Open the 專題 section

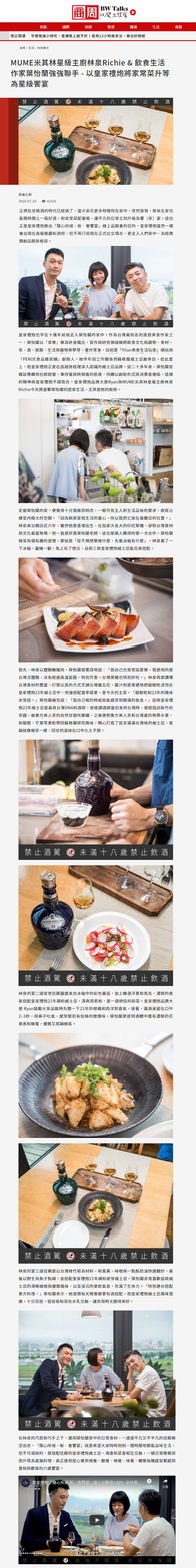click(178, 27)
